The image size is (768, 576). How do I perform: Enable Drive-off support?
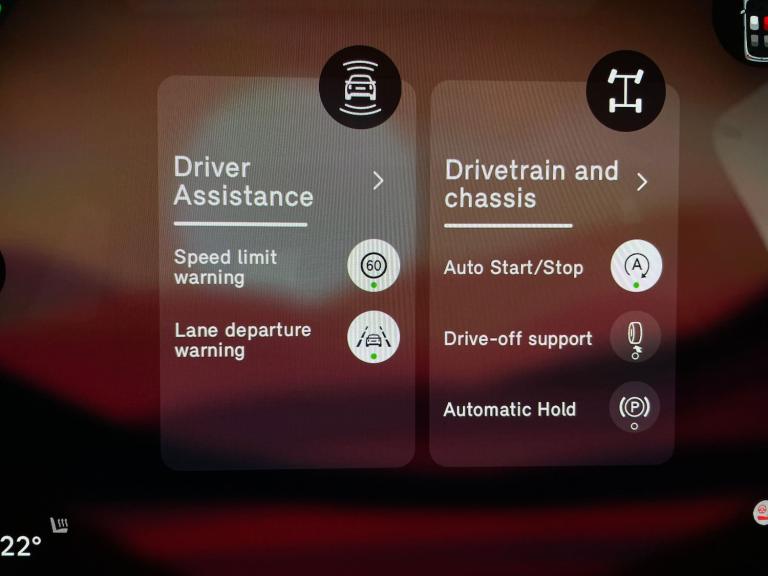[x=635, y=337]
